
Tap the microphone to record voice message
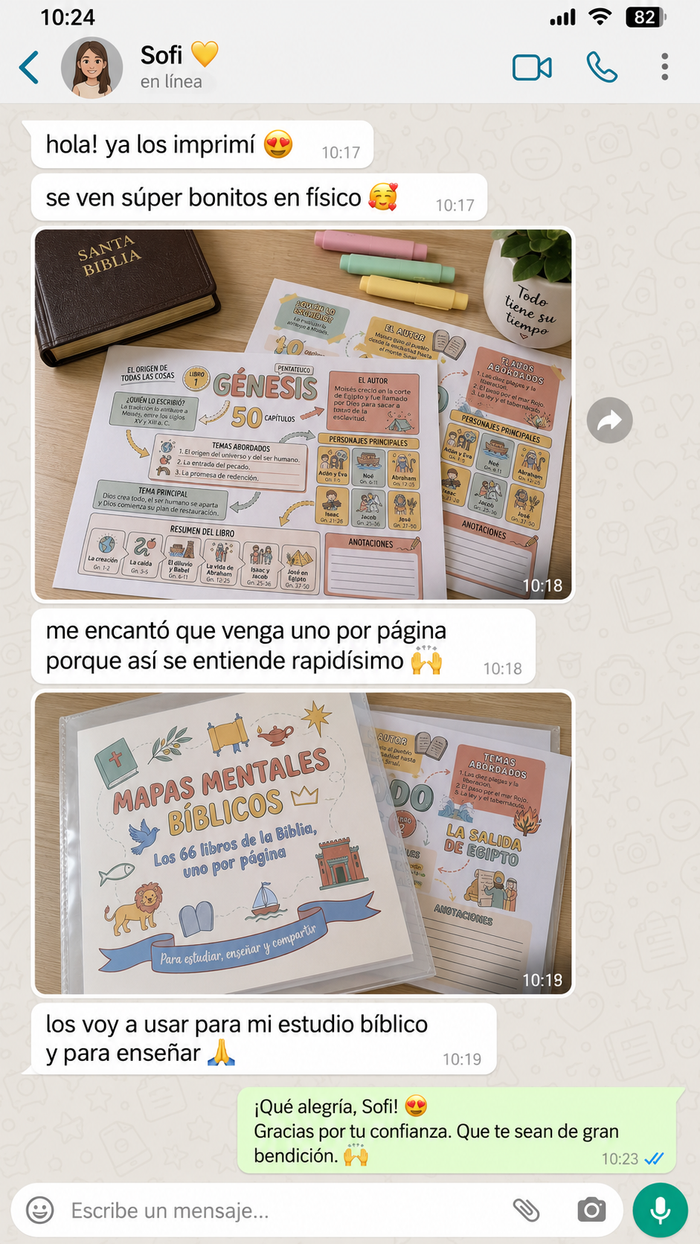tap(660, 1210)
